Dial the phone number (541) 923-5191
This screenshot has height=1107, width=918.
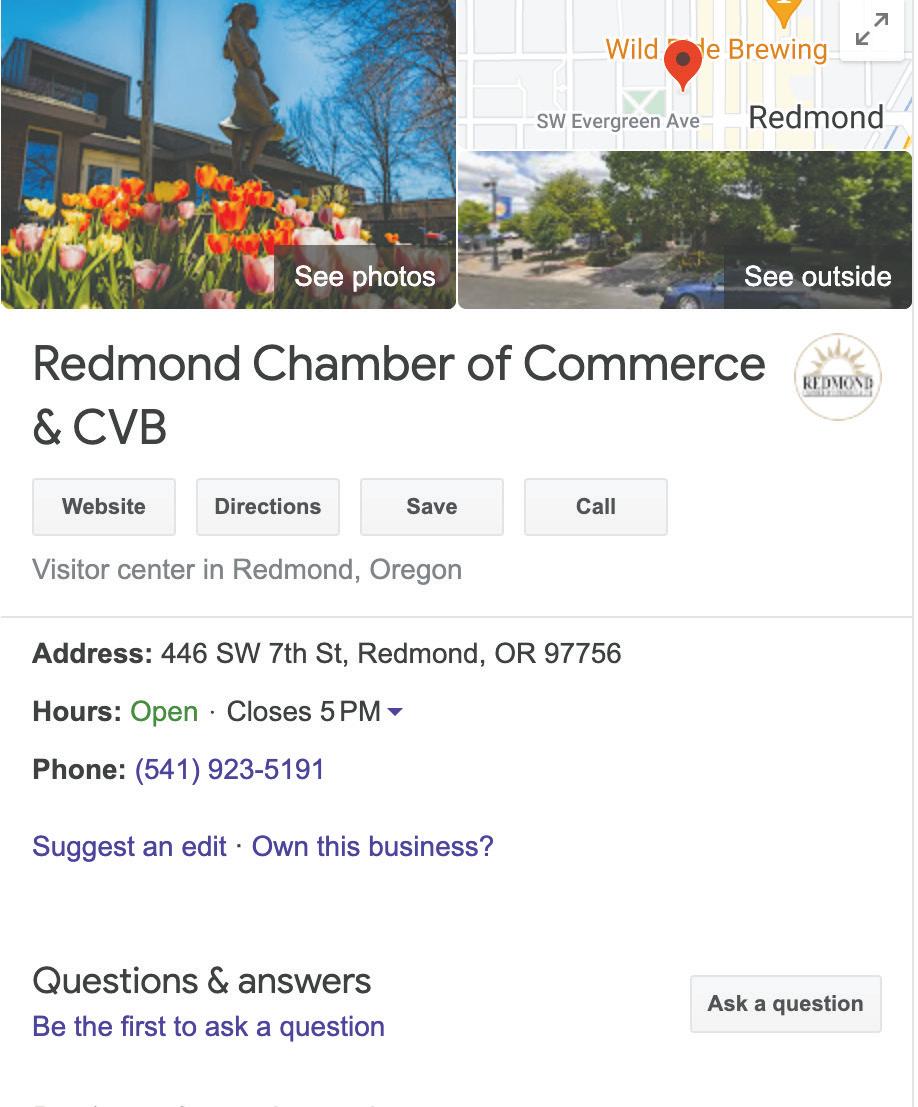pyautogui.click(x=229, y=770)
